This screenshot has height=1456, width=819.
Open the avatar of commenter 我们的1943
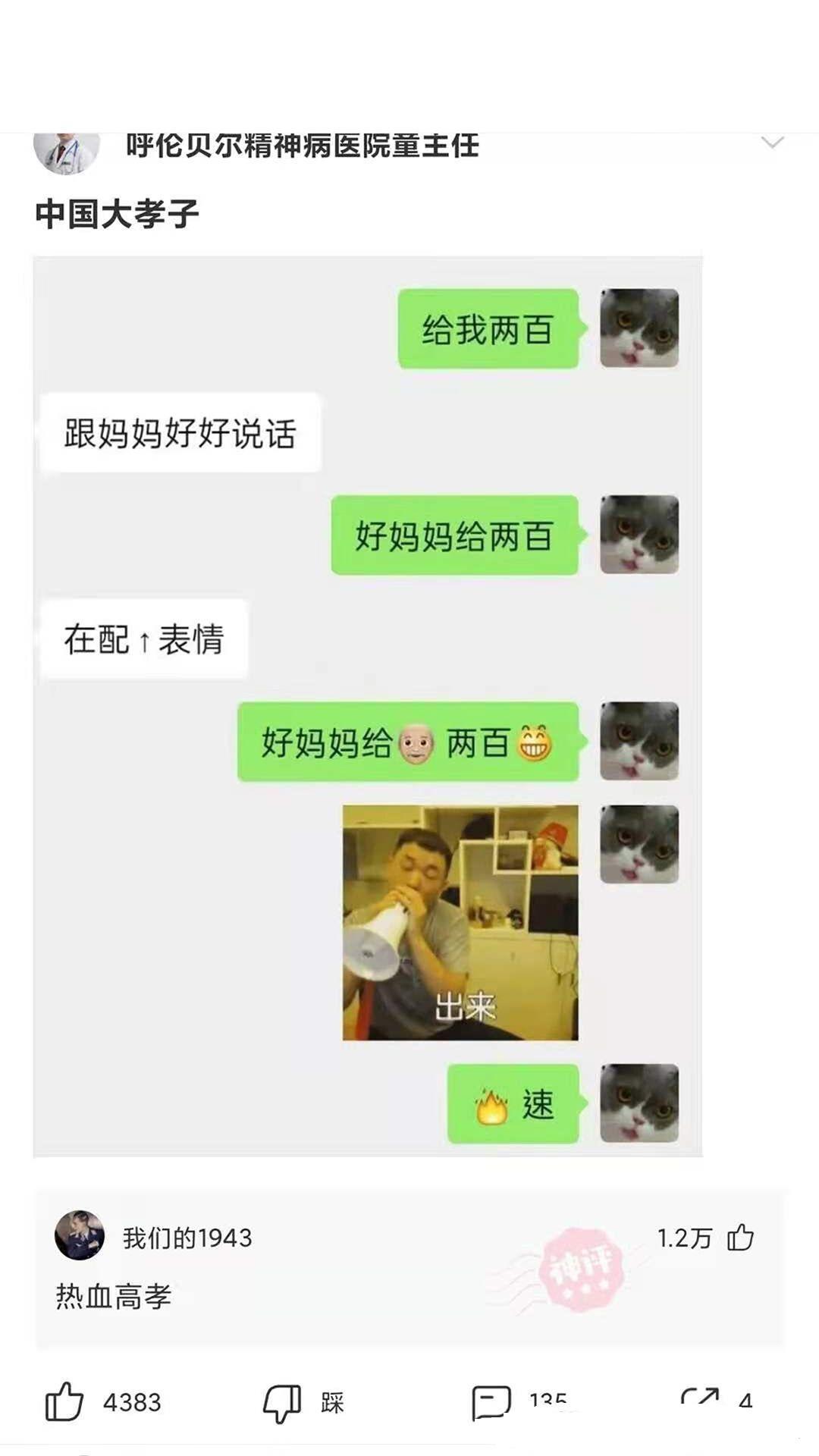pos(80,1235)
